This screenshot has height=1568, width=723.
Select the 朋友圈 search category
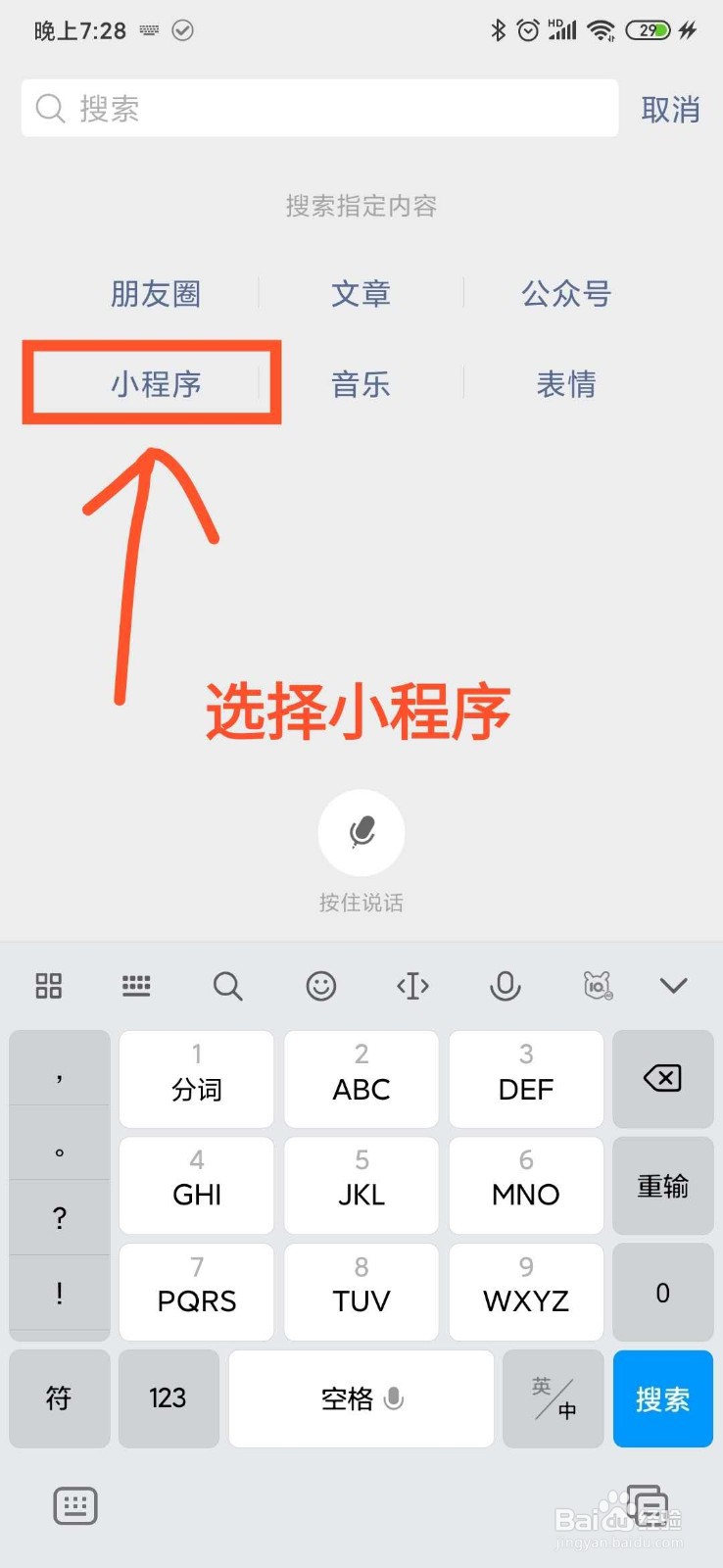point(155,294)
